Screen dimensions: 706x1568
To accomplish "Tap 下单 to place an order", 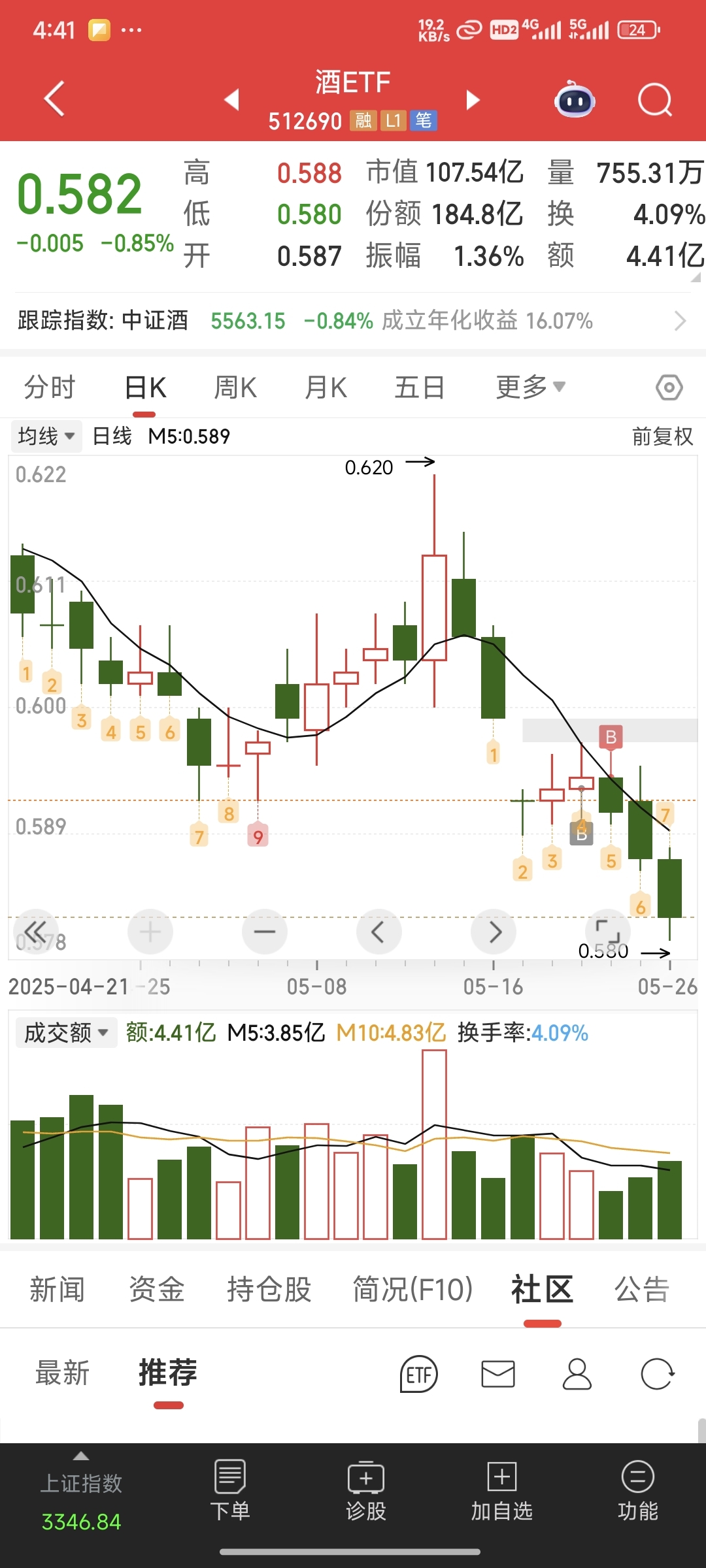I will 230,1490.
